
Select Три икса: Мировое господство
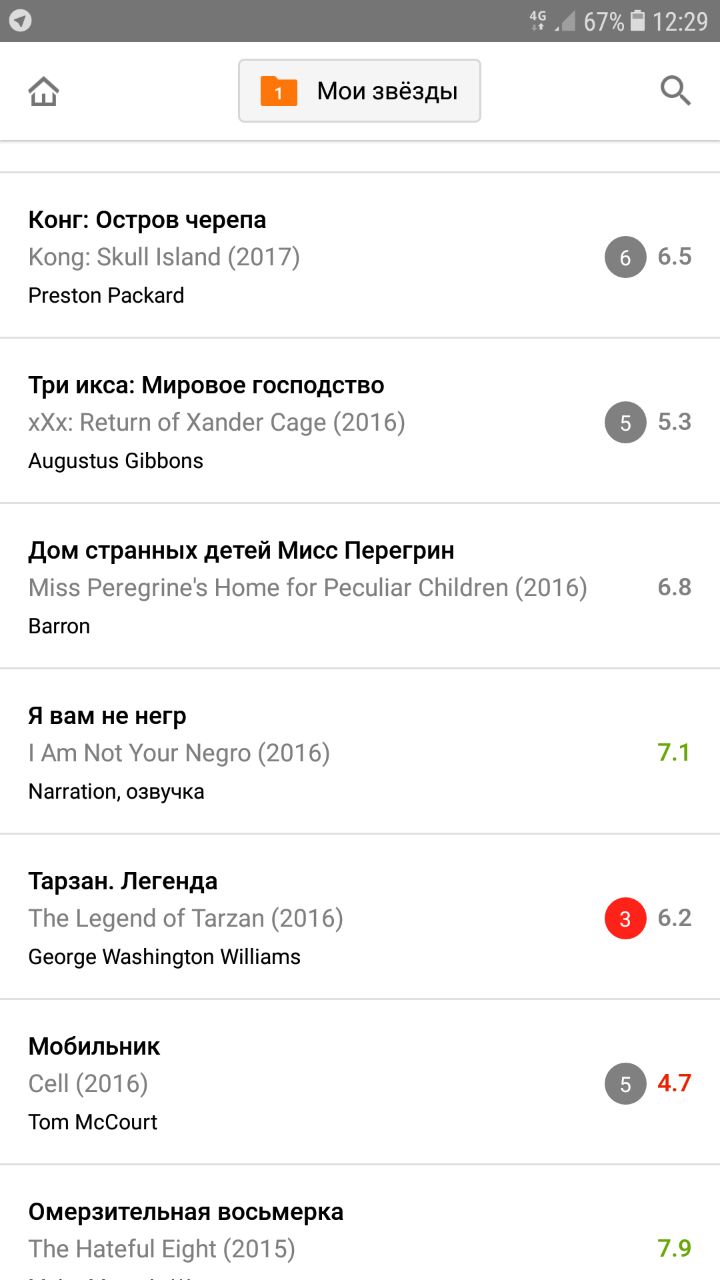pyautogui.click(x=300, y=421)
